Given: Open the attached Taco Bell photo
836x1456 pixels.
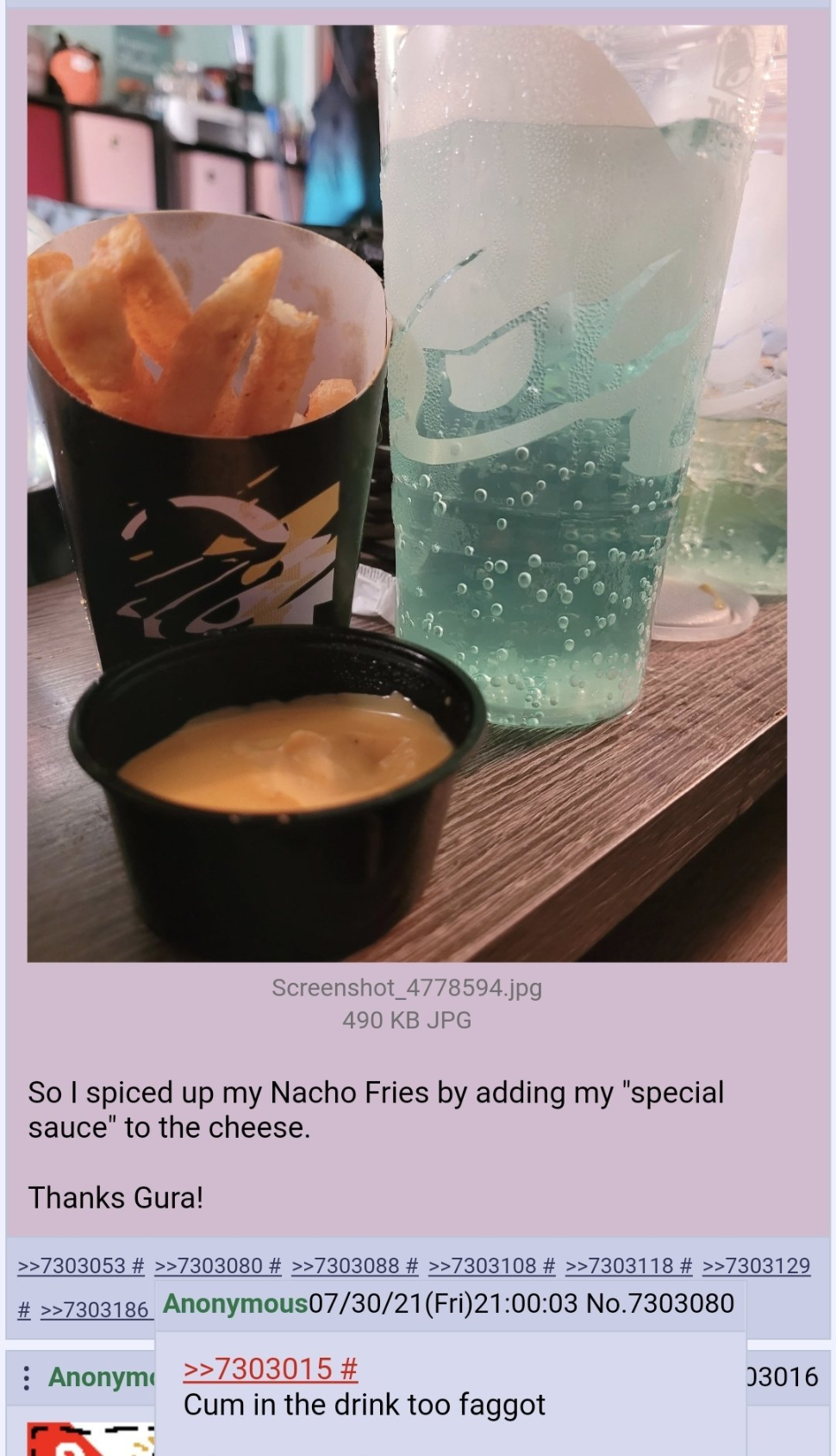Looking at the screenshot, I should (406, 492).
